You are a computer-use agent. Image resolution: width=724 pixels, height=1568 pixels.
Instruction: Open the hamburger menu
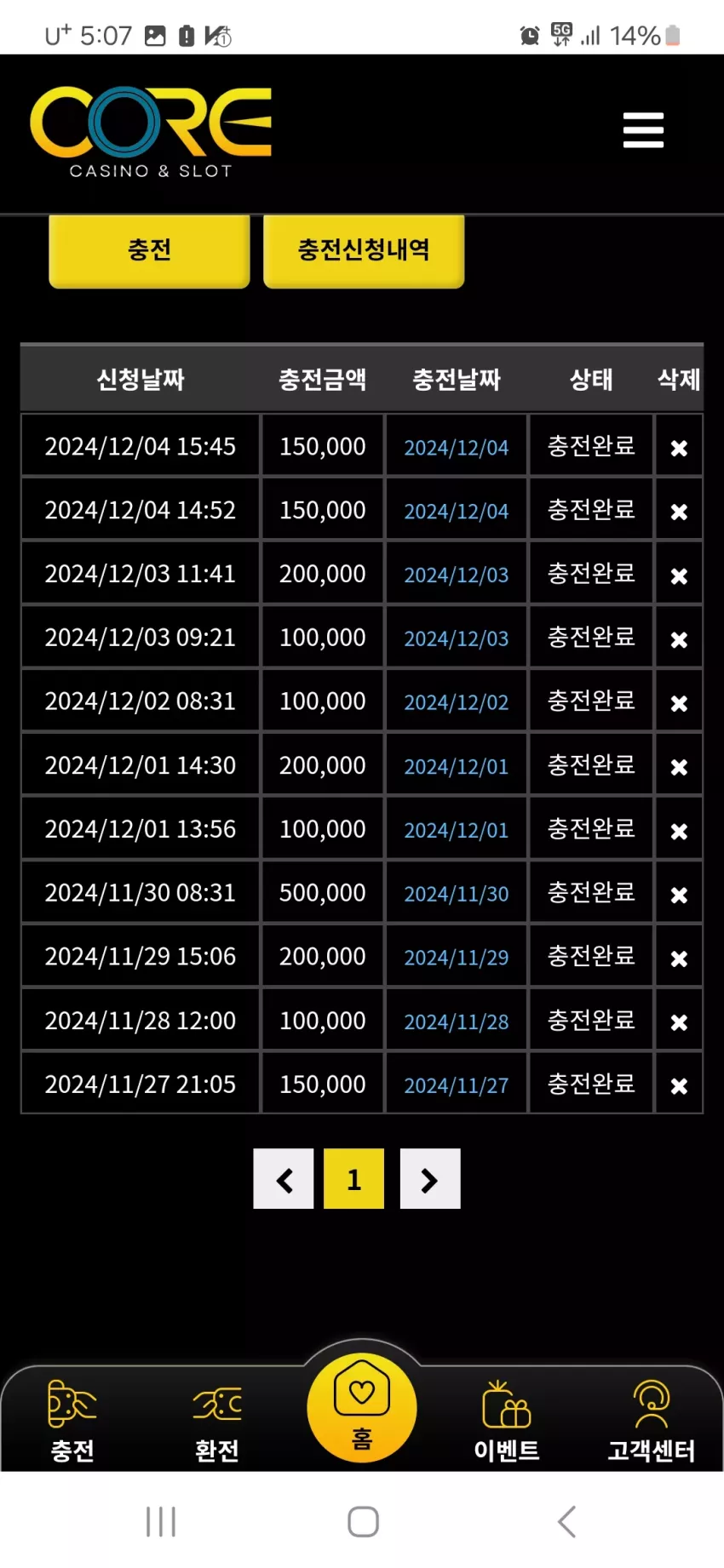point(643,130)
